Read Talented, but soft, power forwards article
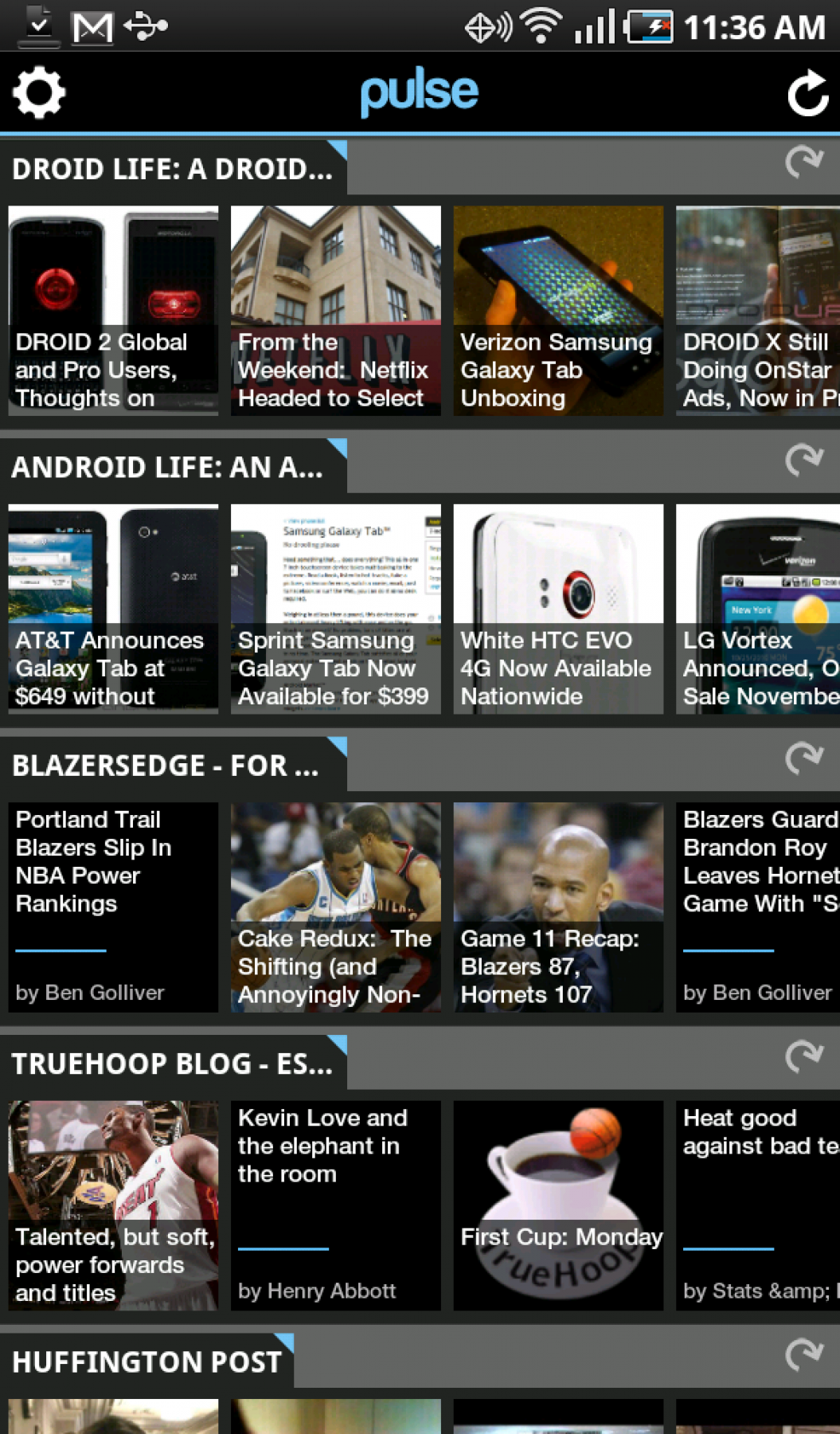The height and width of the screenshot is (1434, 840). (113, 1205)
